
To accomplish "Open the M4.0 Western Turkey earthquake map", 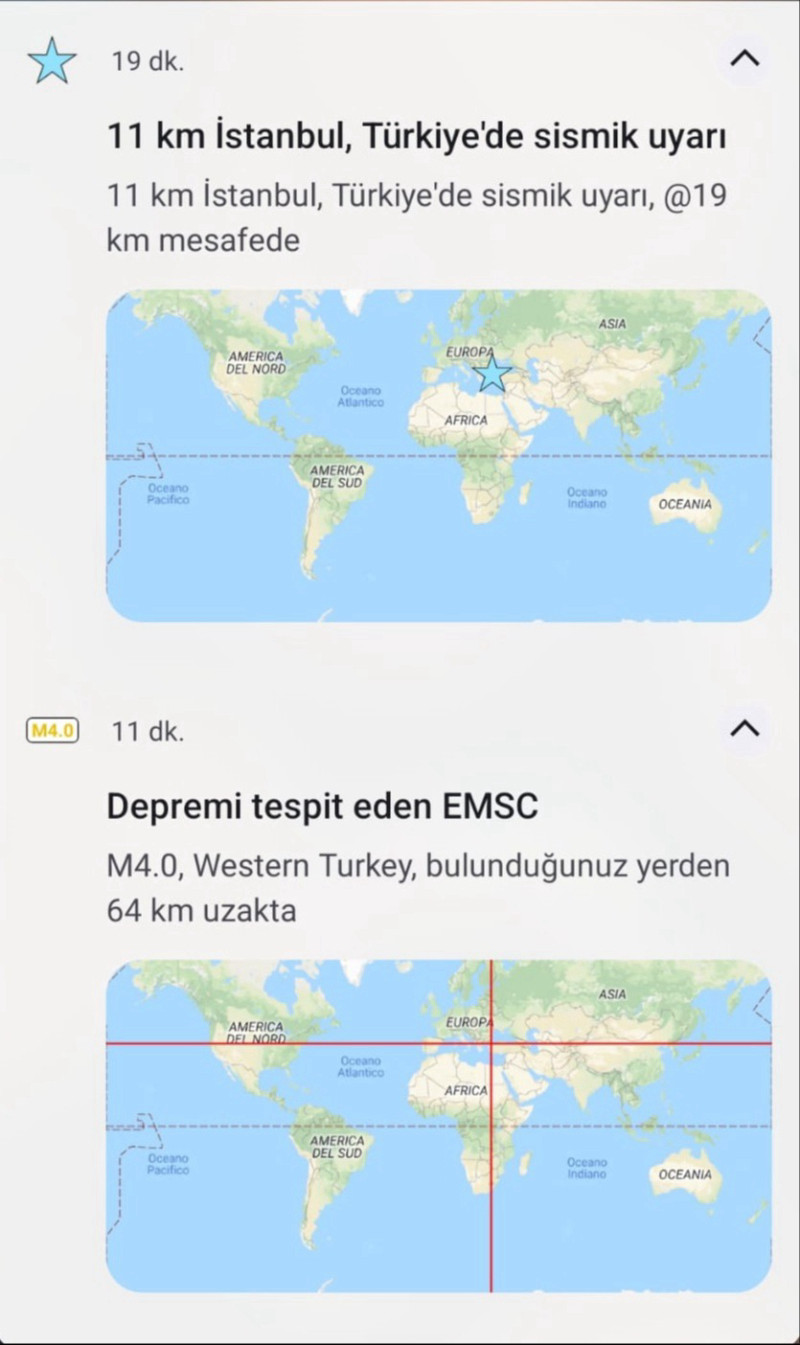I will pyautogui.click(x=438, y=1126).
